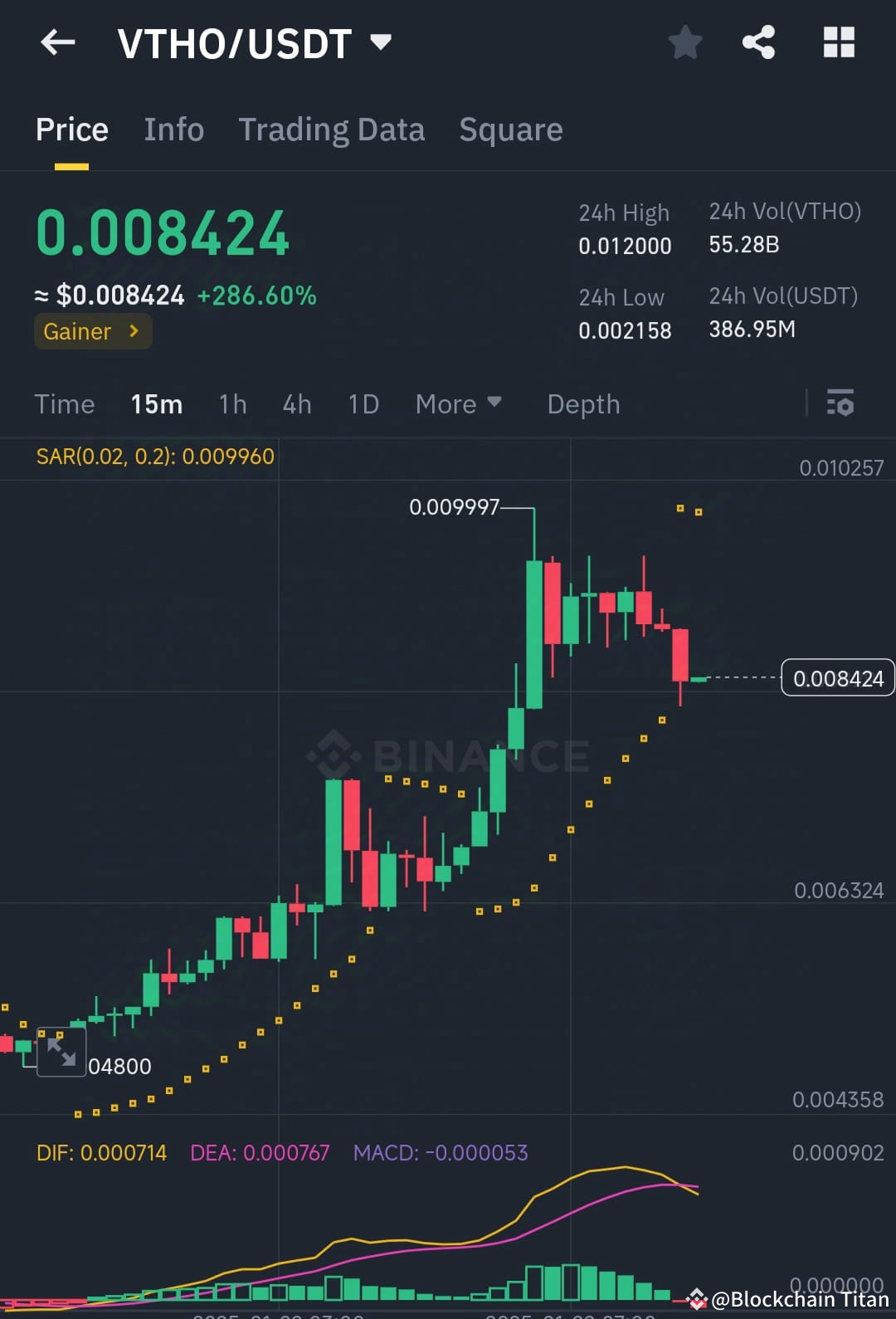Open the Info tab

click(173, 129)
